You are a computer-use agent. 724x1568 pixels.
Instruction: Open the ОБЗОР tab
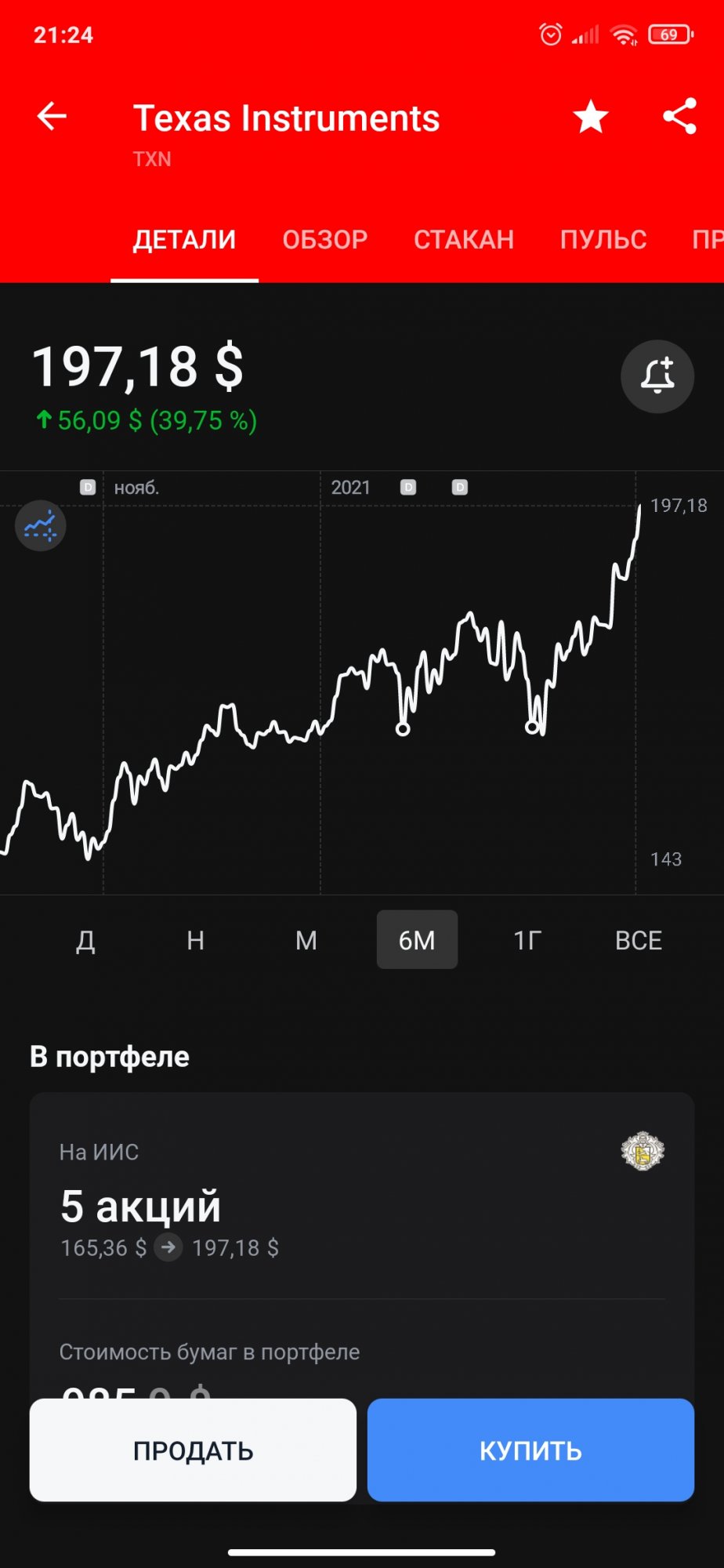(324, 239)
